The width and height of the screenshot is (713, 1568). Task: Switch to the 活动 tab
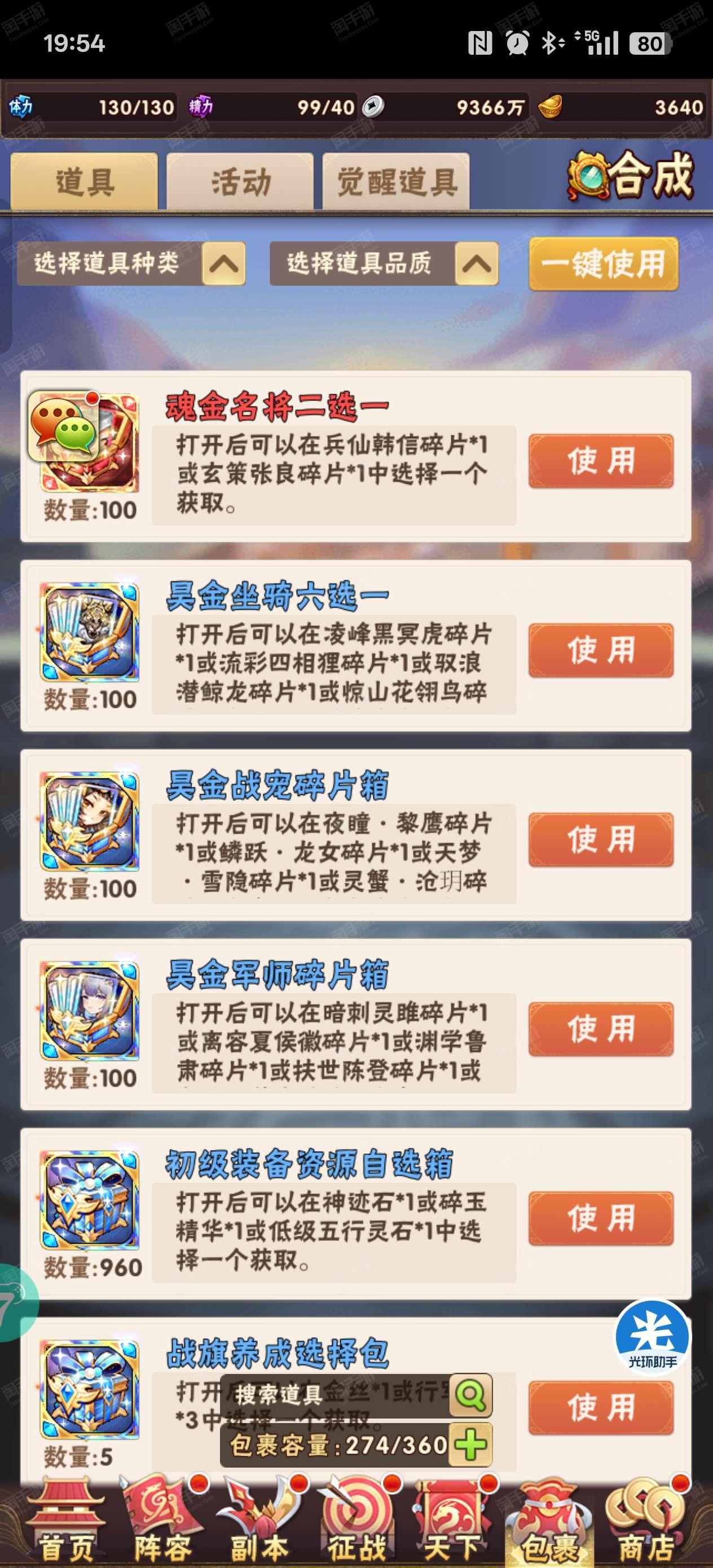pyautogui.click(x=240, y=182)
